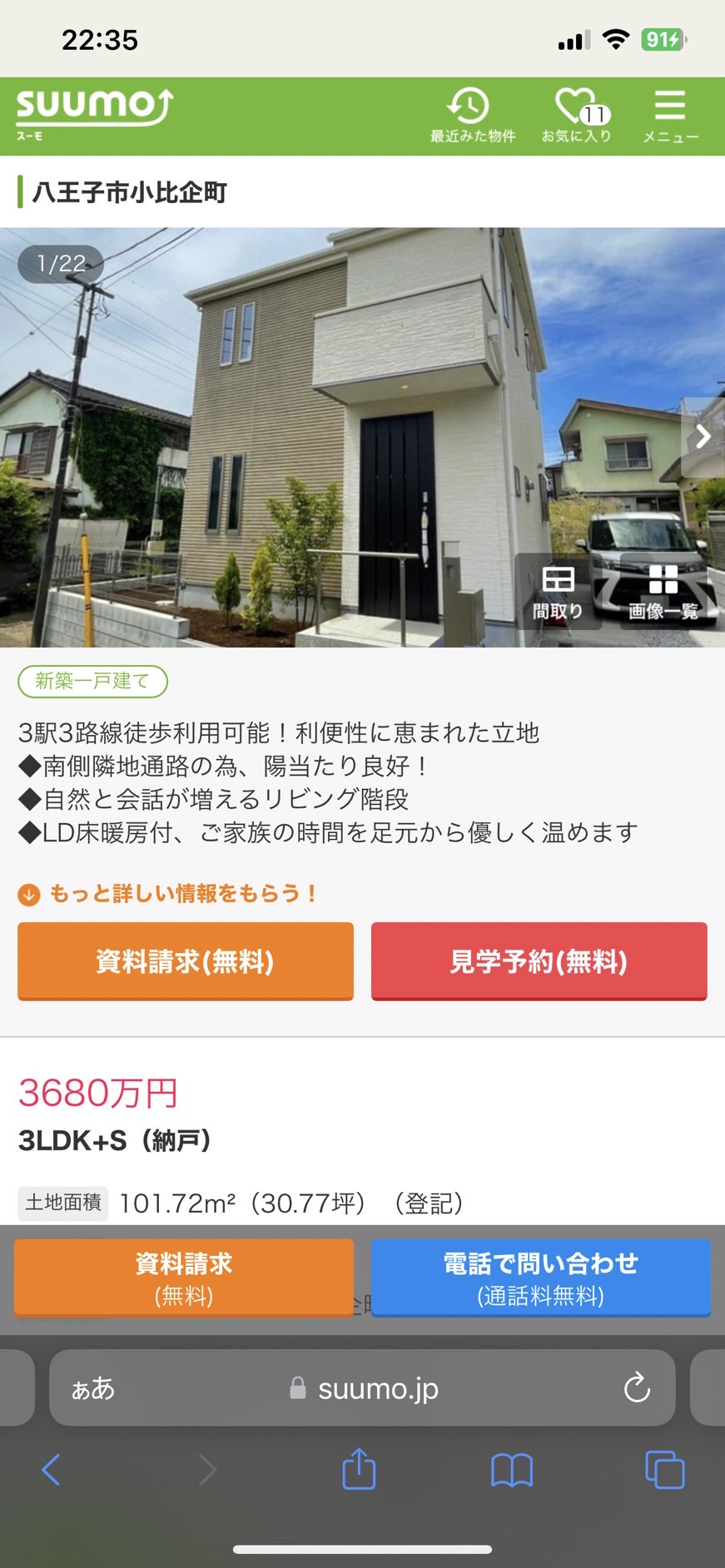This screenshot has width=725, height=1568.
Task: Show Safari open tabs
Action: [665, 1470]
